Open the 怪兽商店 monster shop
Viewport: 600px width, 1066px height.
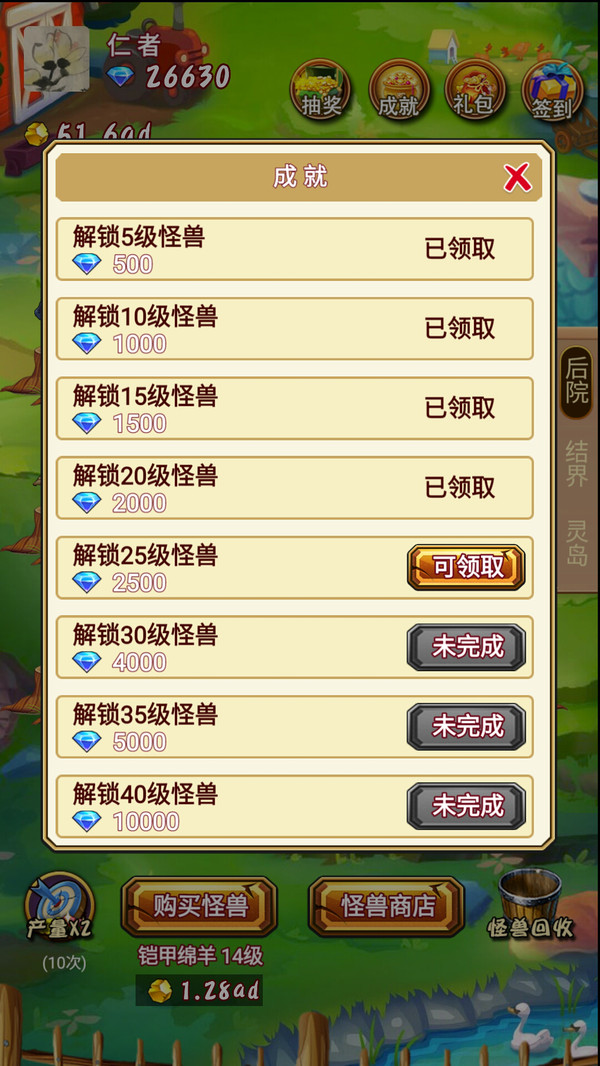tap(386, 906)
